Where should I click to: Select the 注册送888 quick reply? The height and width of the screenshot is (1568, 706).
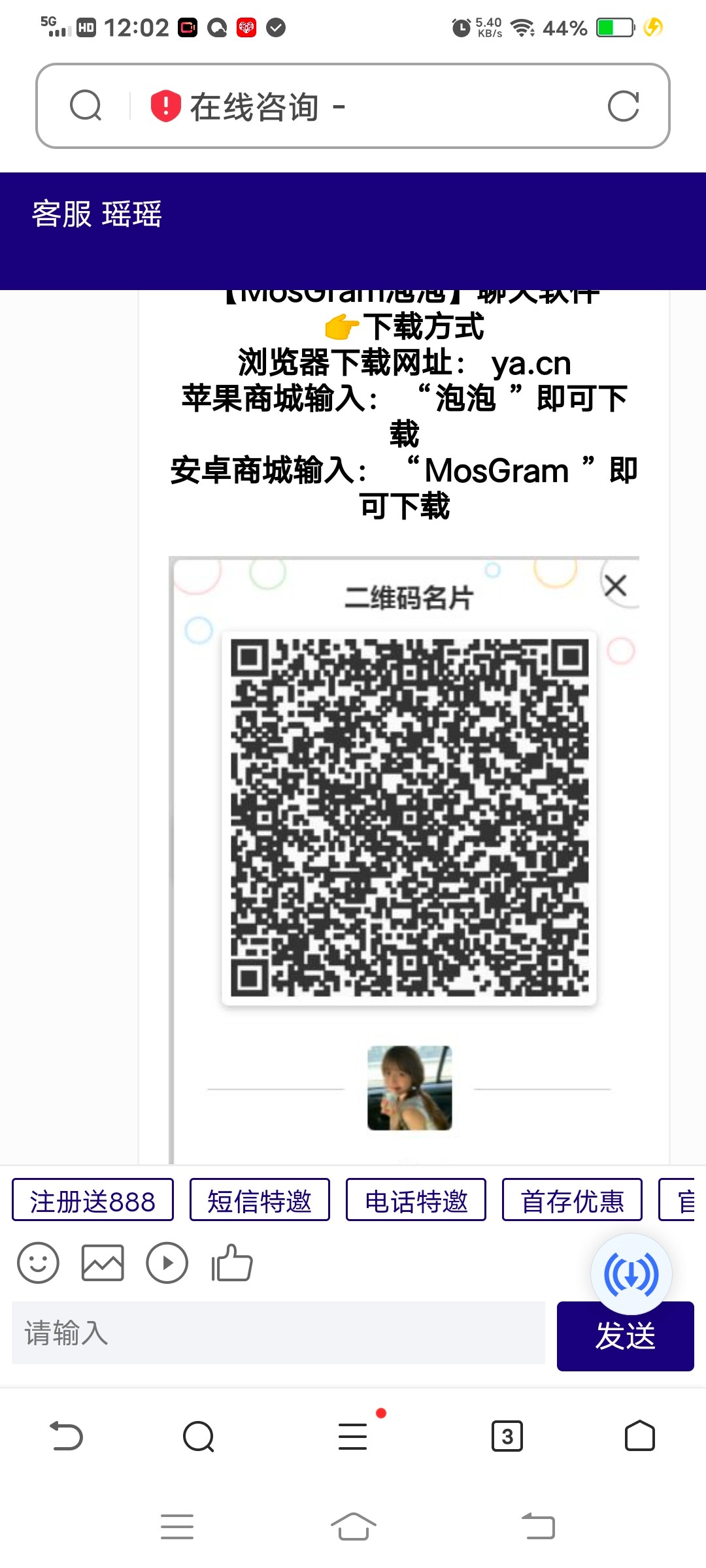point(93,1200)
